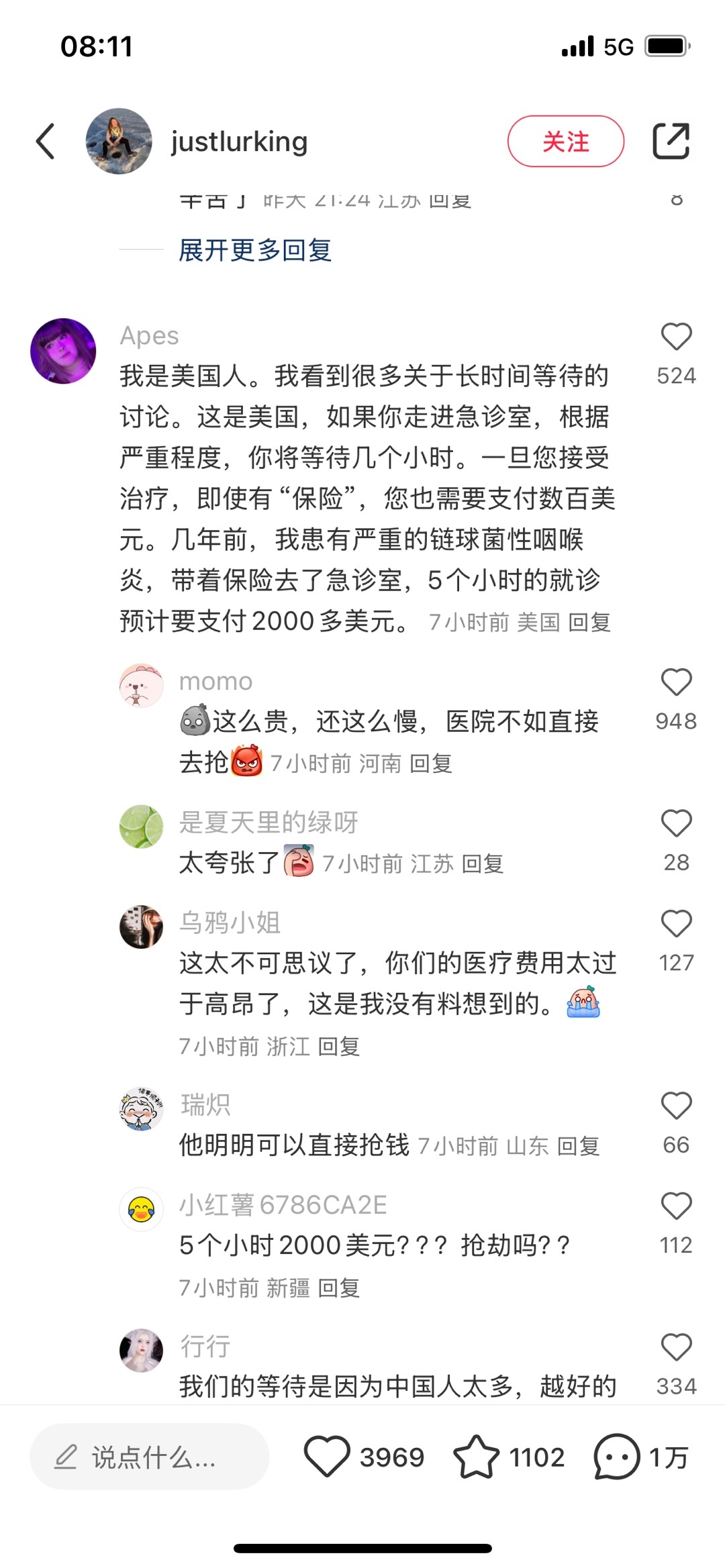The width and height of the screenshot is (725, 1568).
Task: Go back using the arrow icon
Action: [x=46, y=142]
